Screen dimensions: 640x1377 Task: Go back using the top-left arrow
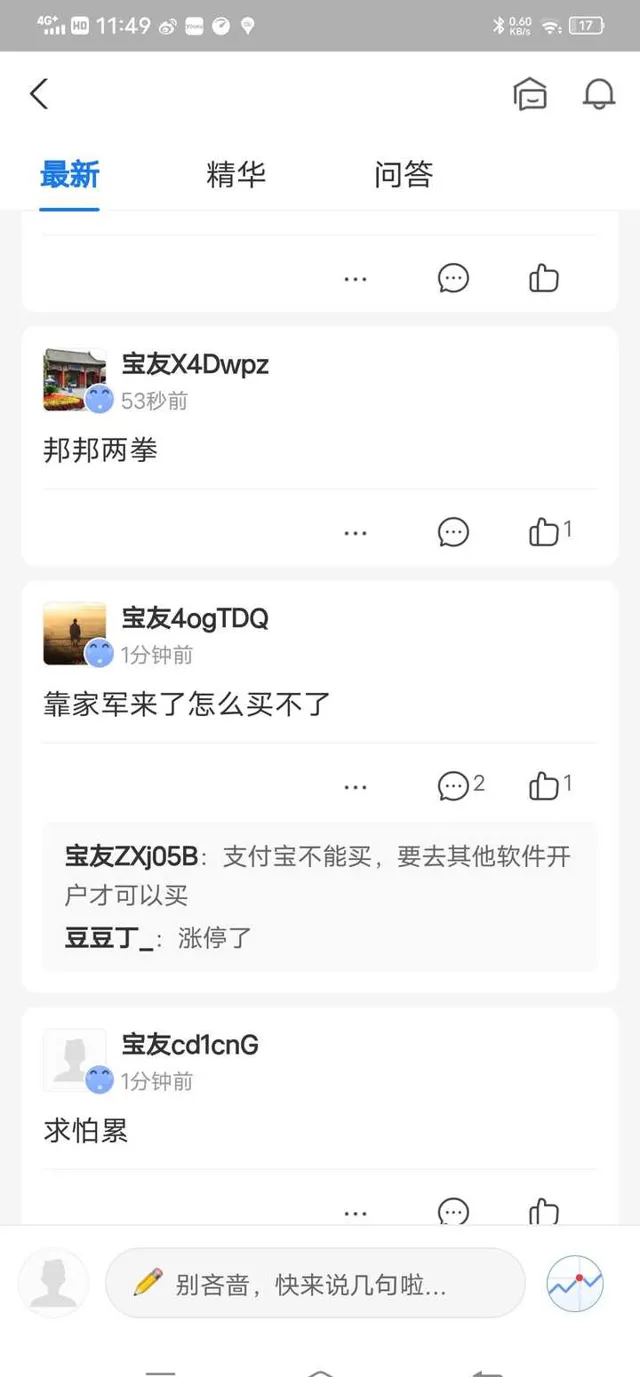click(x=39, y=95)
